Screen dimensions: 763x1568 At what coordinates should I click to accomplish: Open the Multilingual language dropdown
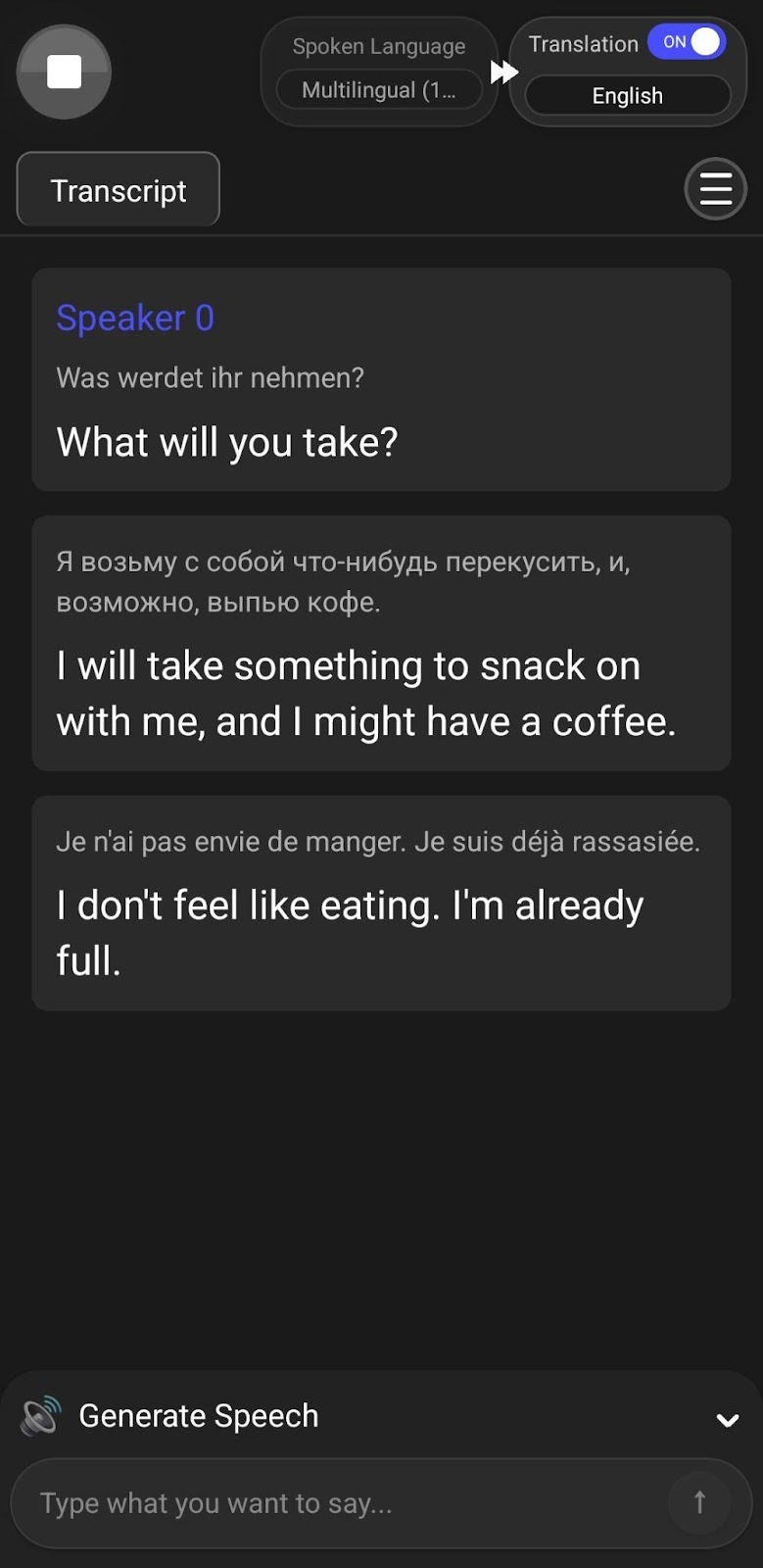point(380,89)
